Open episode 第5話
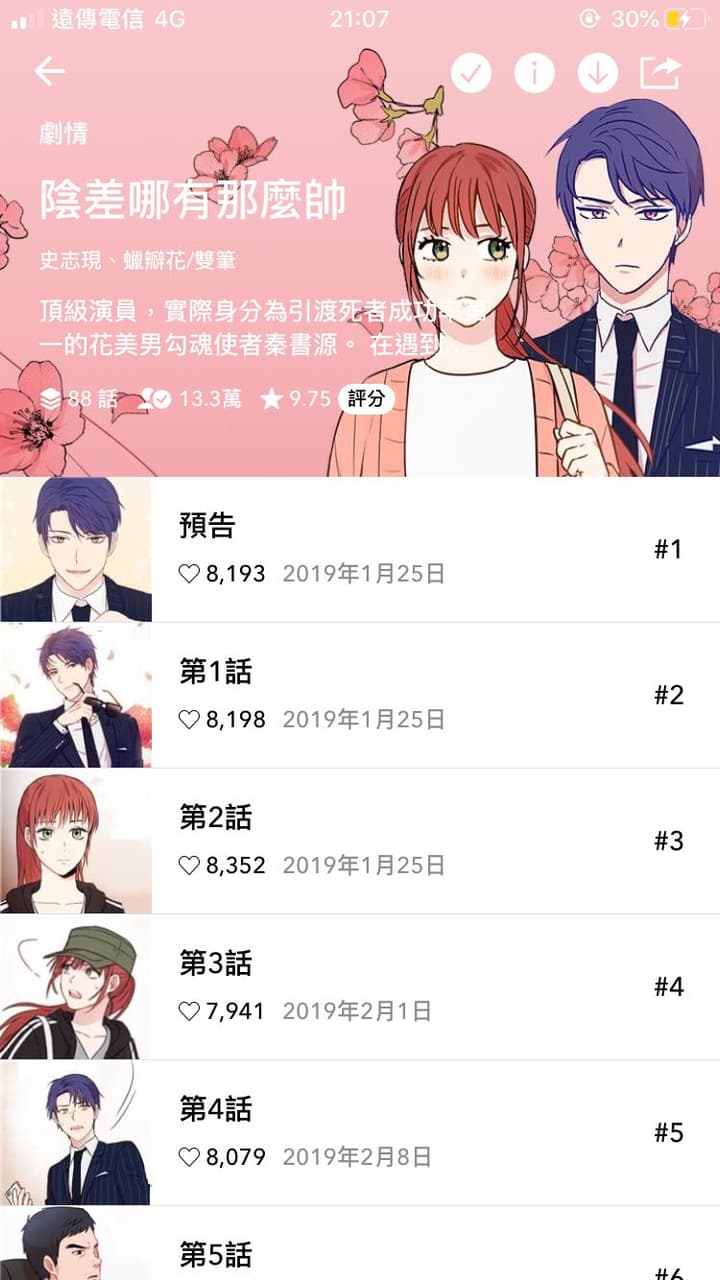Screen dimensions: 720x1280 [x=360, y=1243]
